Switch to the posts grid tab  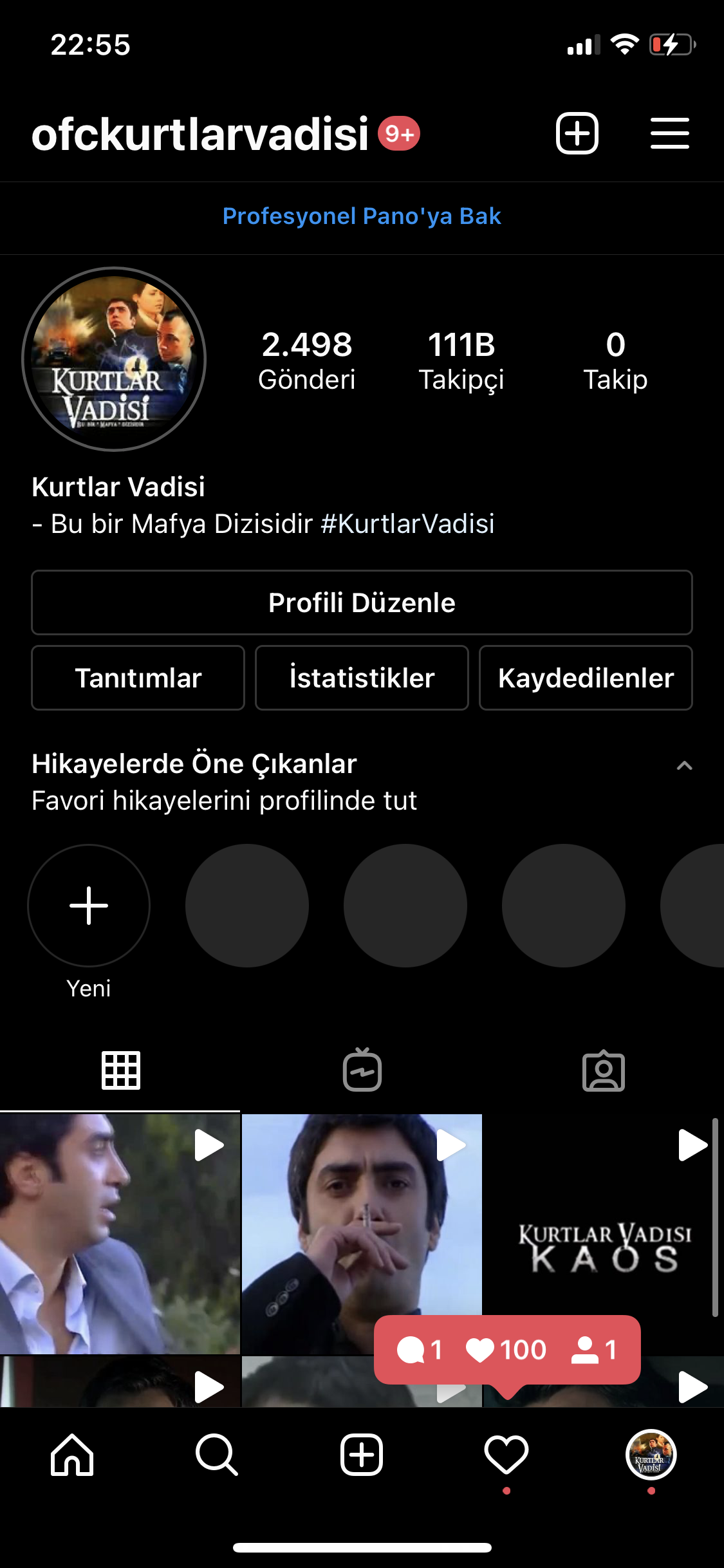120,1070
